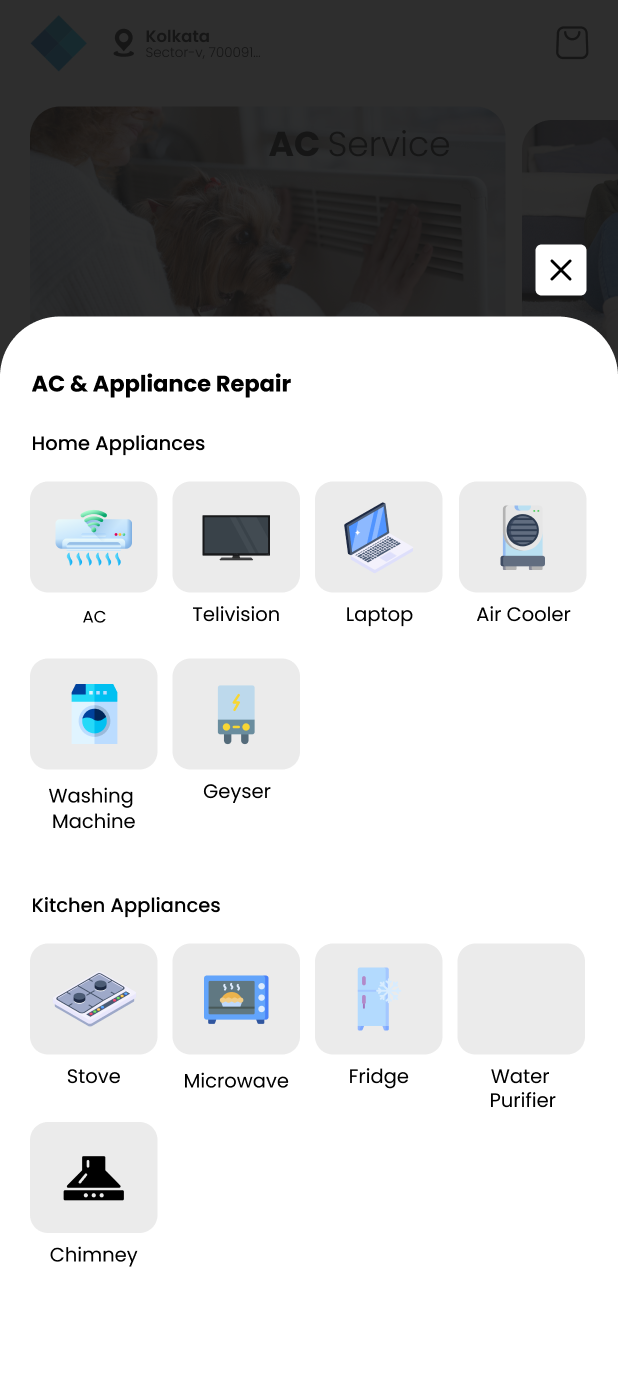Open the Geyser repair tile
The width and height of the screenshot is (618, 1376).
coord(236,714)
